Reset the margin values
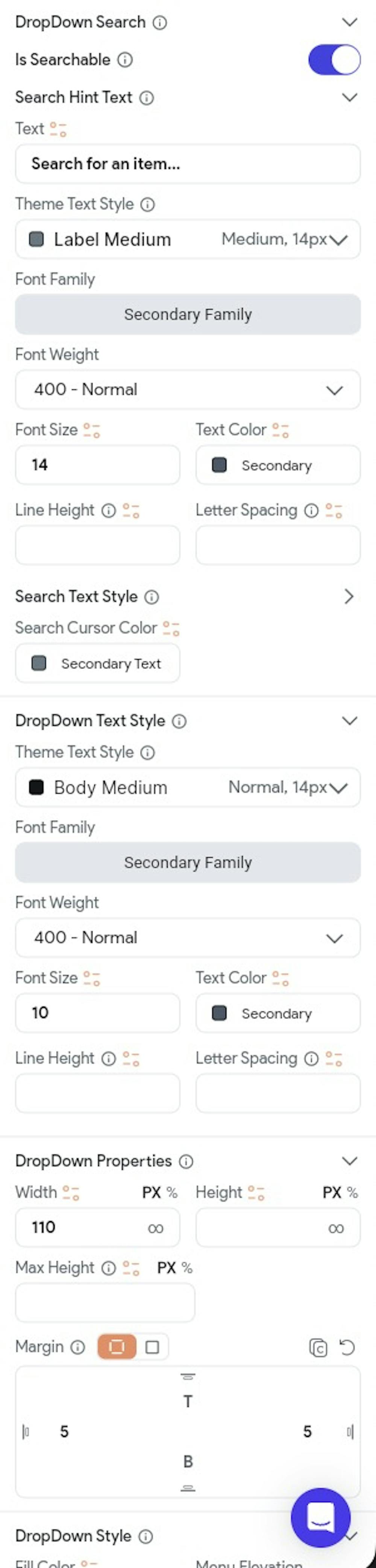The image size is (376, 1568). click(x=347, y=1347)
